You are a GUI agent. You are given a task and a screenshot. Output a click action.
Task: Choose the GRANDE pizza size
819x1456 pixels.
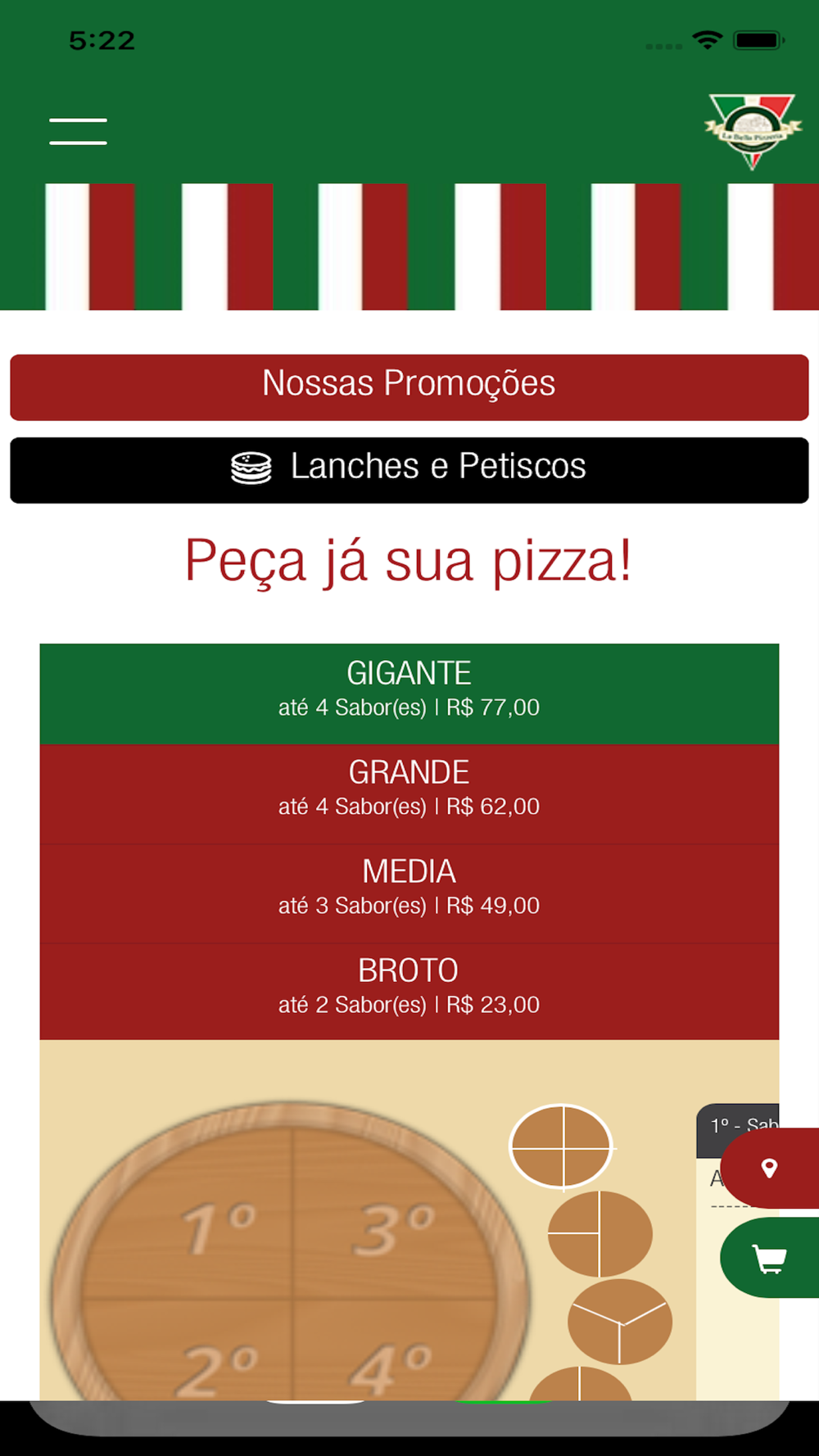pos(409,791)
